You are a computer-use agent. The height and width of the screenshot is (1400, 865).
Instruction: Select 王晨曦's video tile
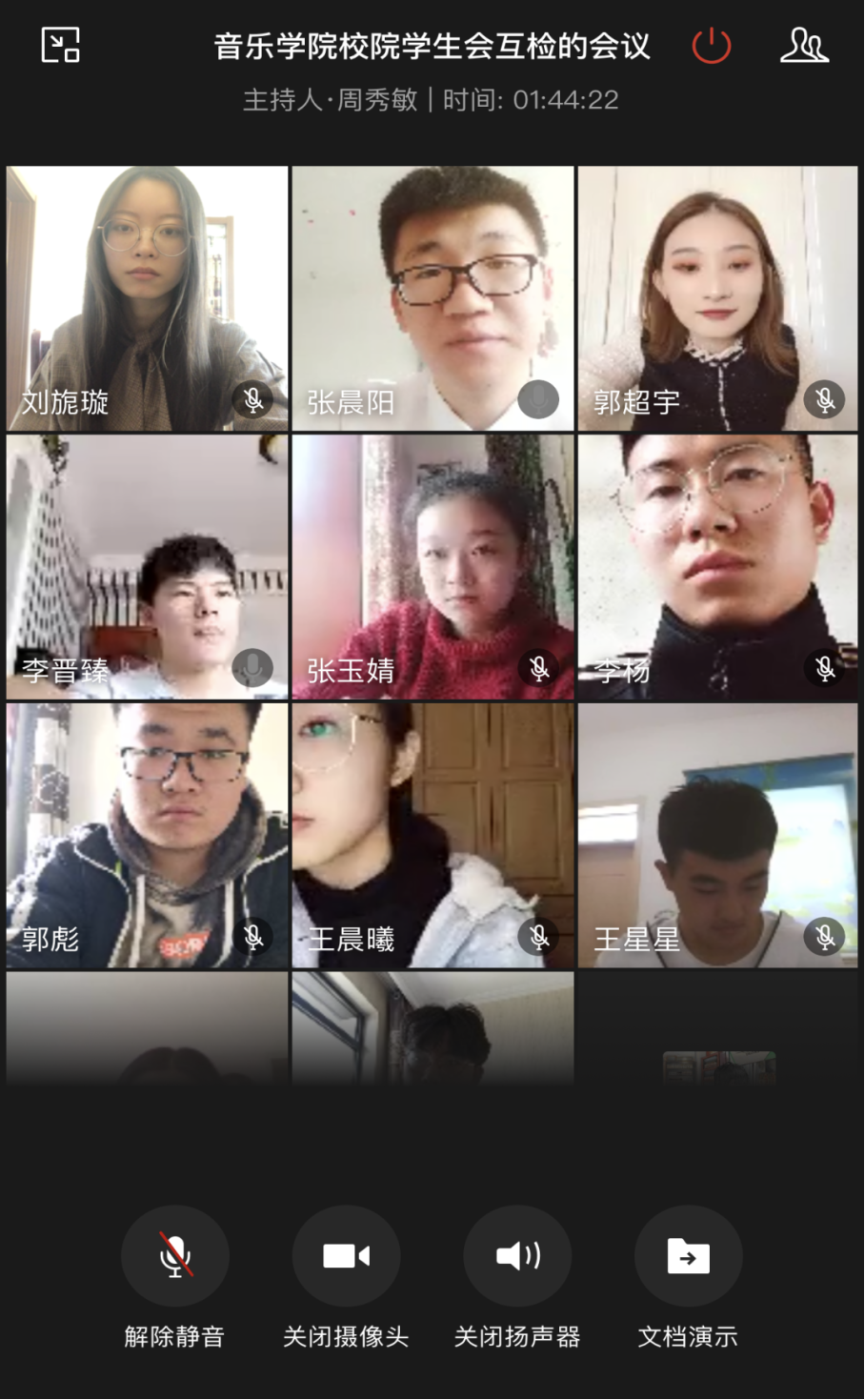point(432,836)
